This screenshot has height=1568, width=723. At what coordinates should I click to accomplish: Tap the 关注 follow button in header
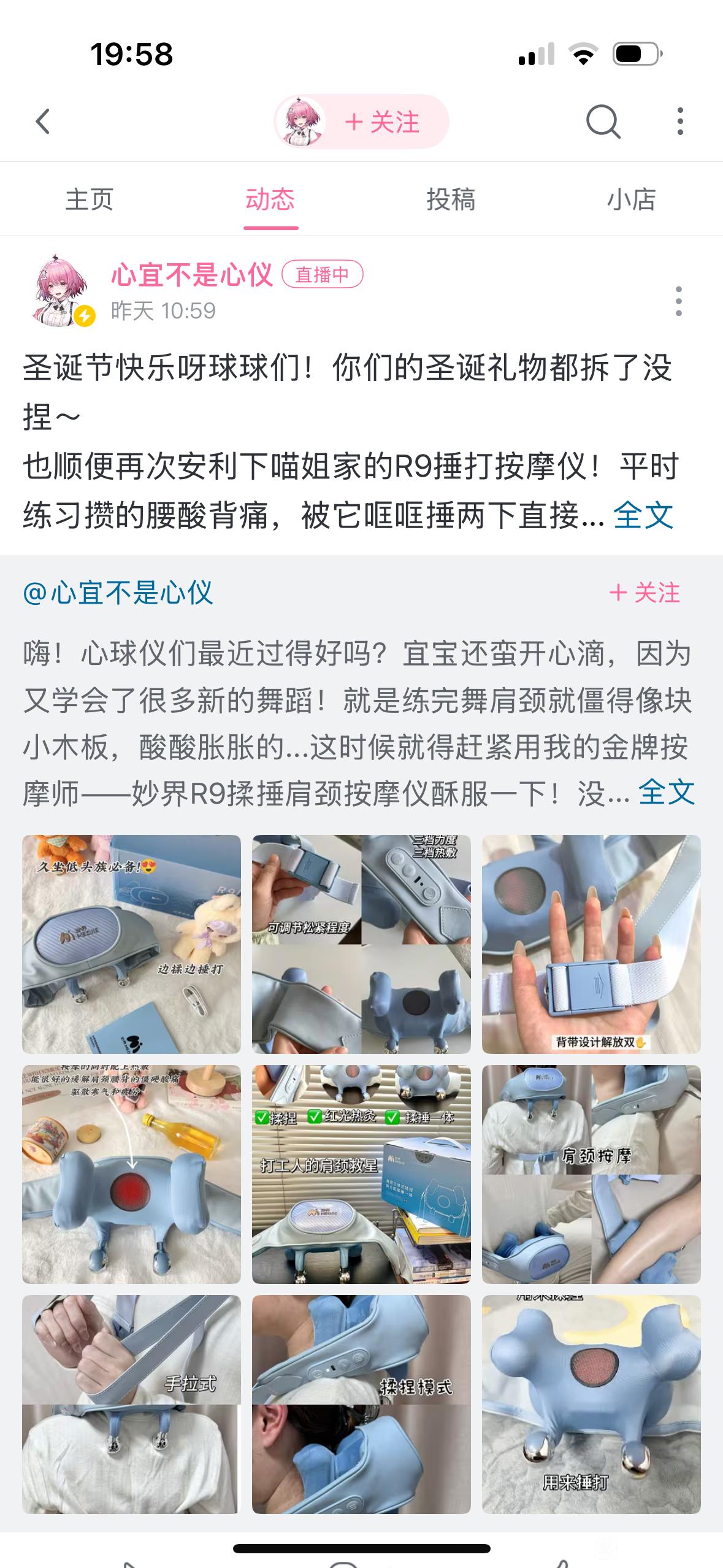(383, 122)
